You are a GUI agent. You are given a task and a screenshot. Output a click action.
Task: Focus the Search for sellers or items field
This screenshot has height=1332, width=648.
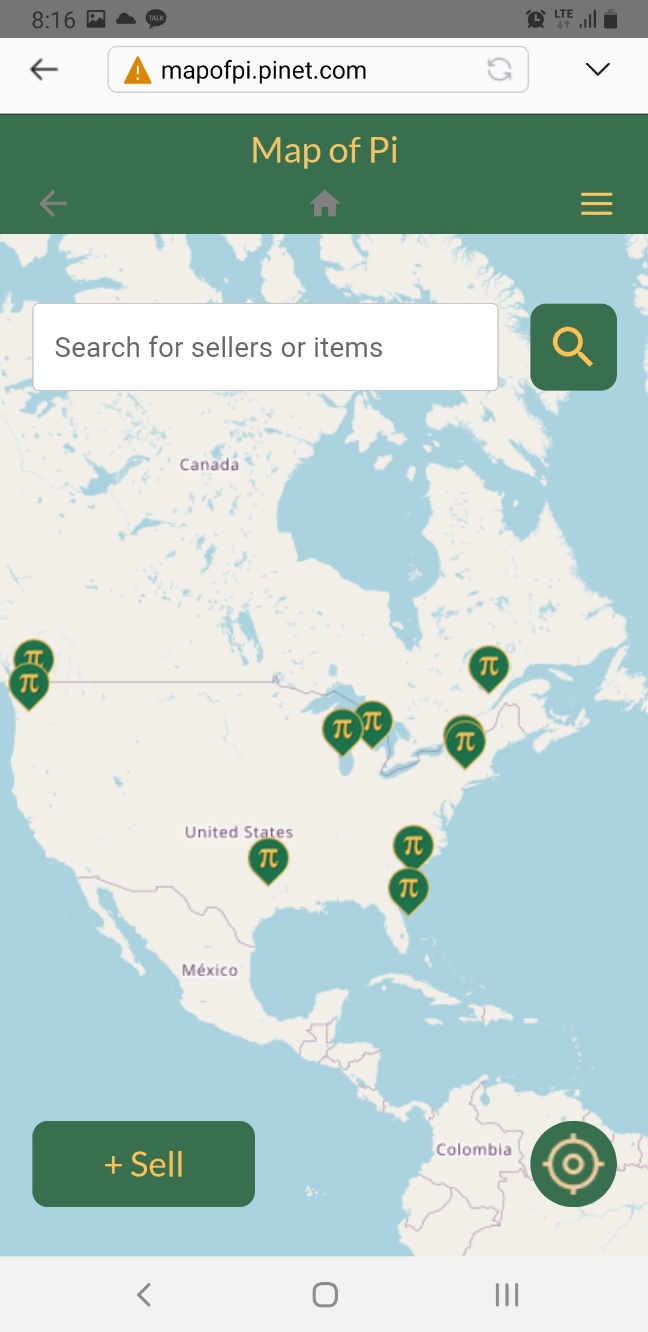click(x=265, y=347)
